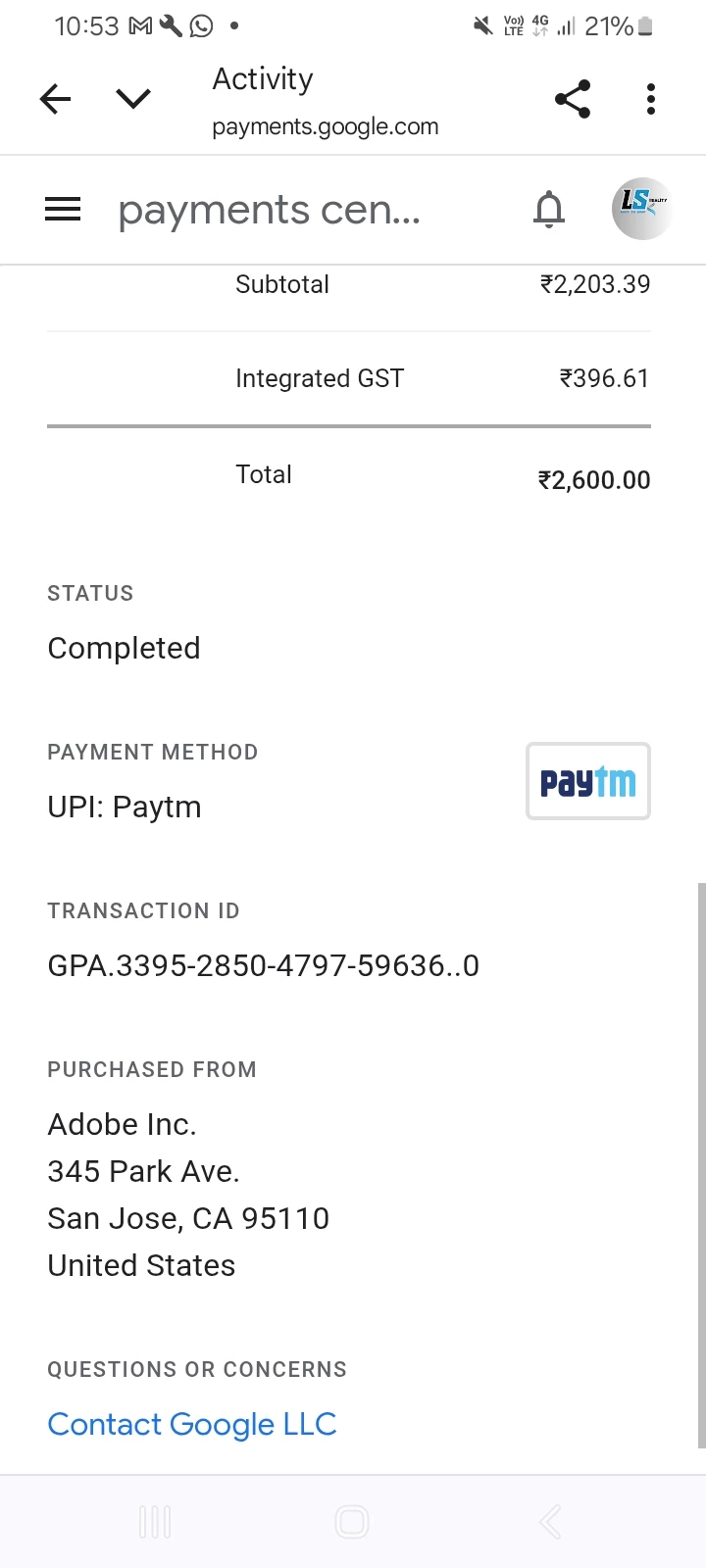
Task: Follow the Contact Google LLC link
Action: tap(192, 1424)
